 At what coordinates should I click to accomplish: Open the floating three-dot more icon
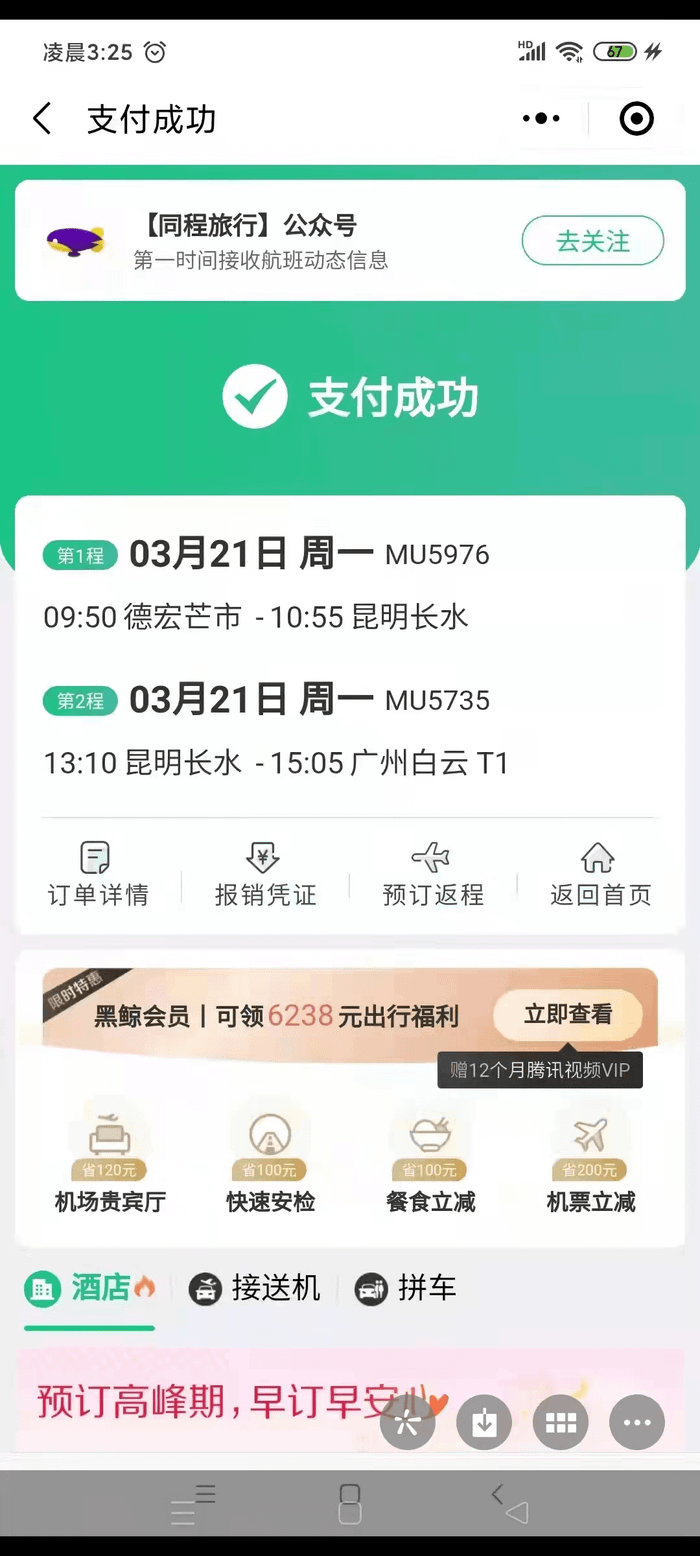[636, 1422]
